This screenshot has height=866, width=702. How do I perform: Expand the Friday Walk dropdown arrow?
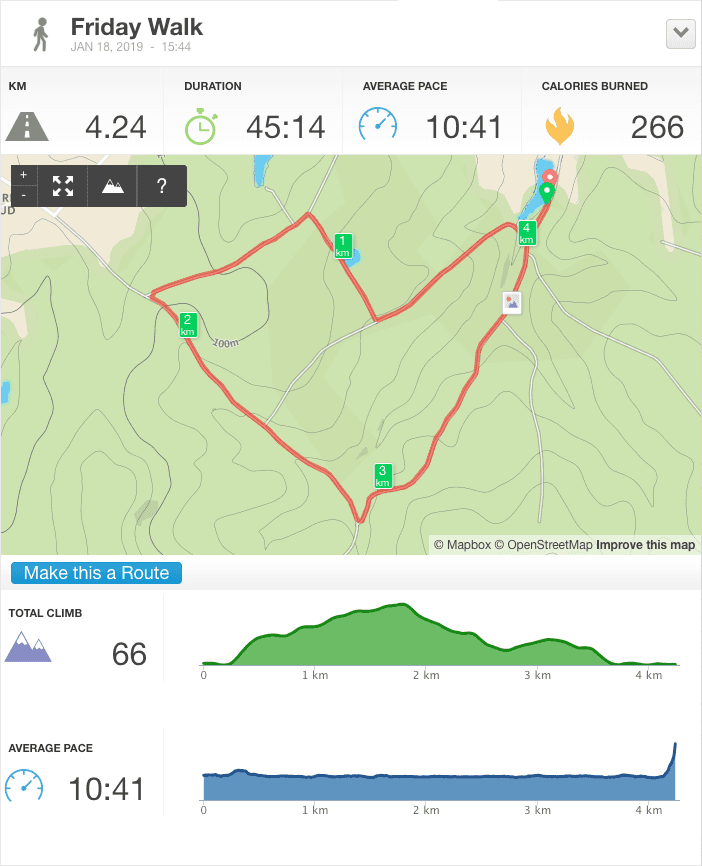pyautogui.click(x=680, y=33)
